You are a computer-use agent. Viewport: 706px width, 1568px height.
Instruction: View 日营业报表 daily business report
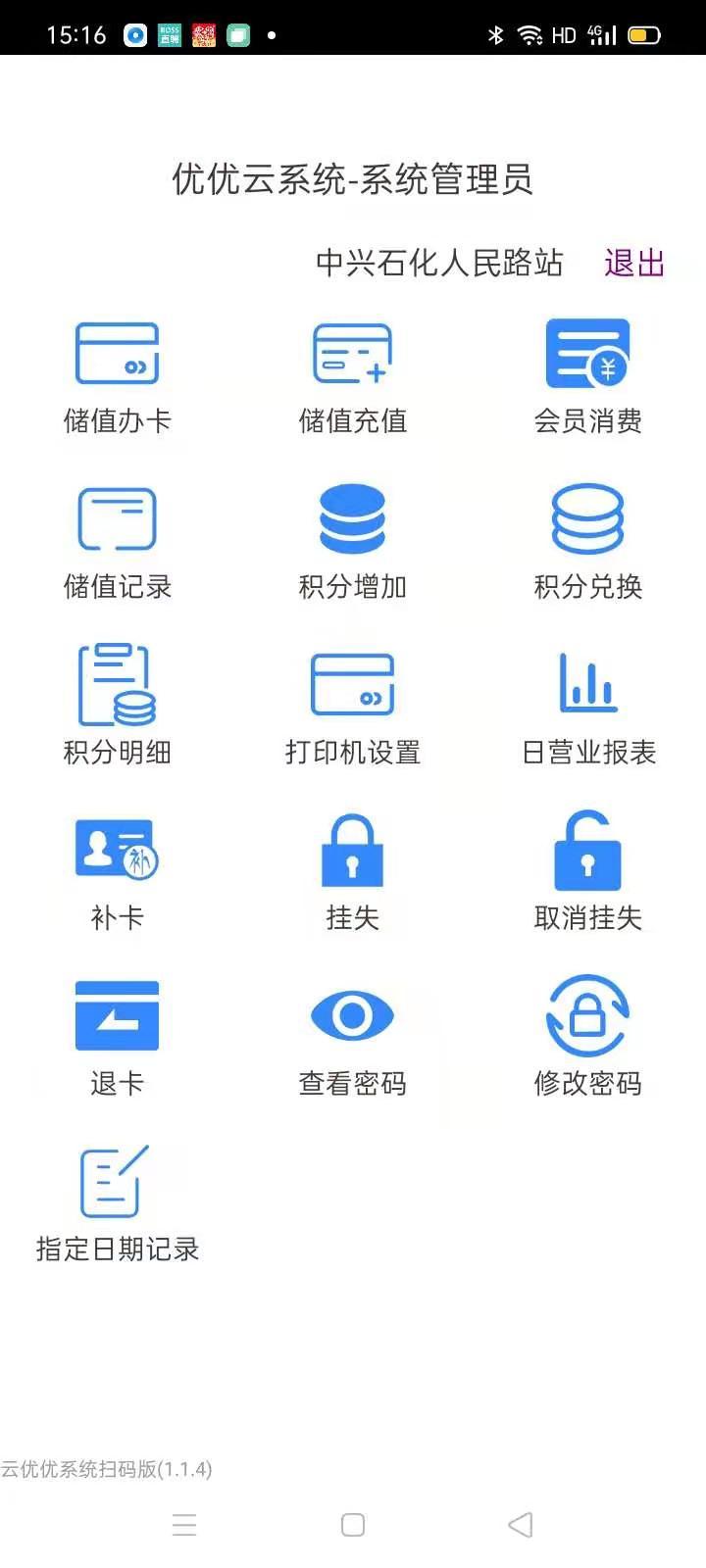click(588, 710)
